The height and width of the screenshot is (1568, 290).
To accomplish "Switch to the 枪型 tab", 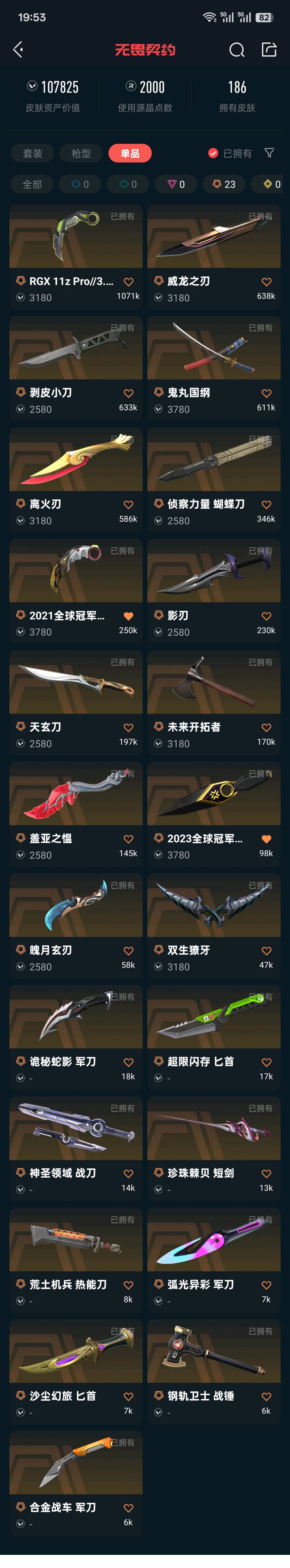I will click(x=81, y=154).
